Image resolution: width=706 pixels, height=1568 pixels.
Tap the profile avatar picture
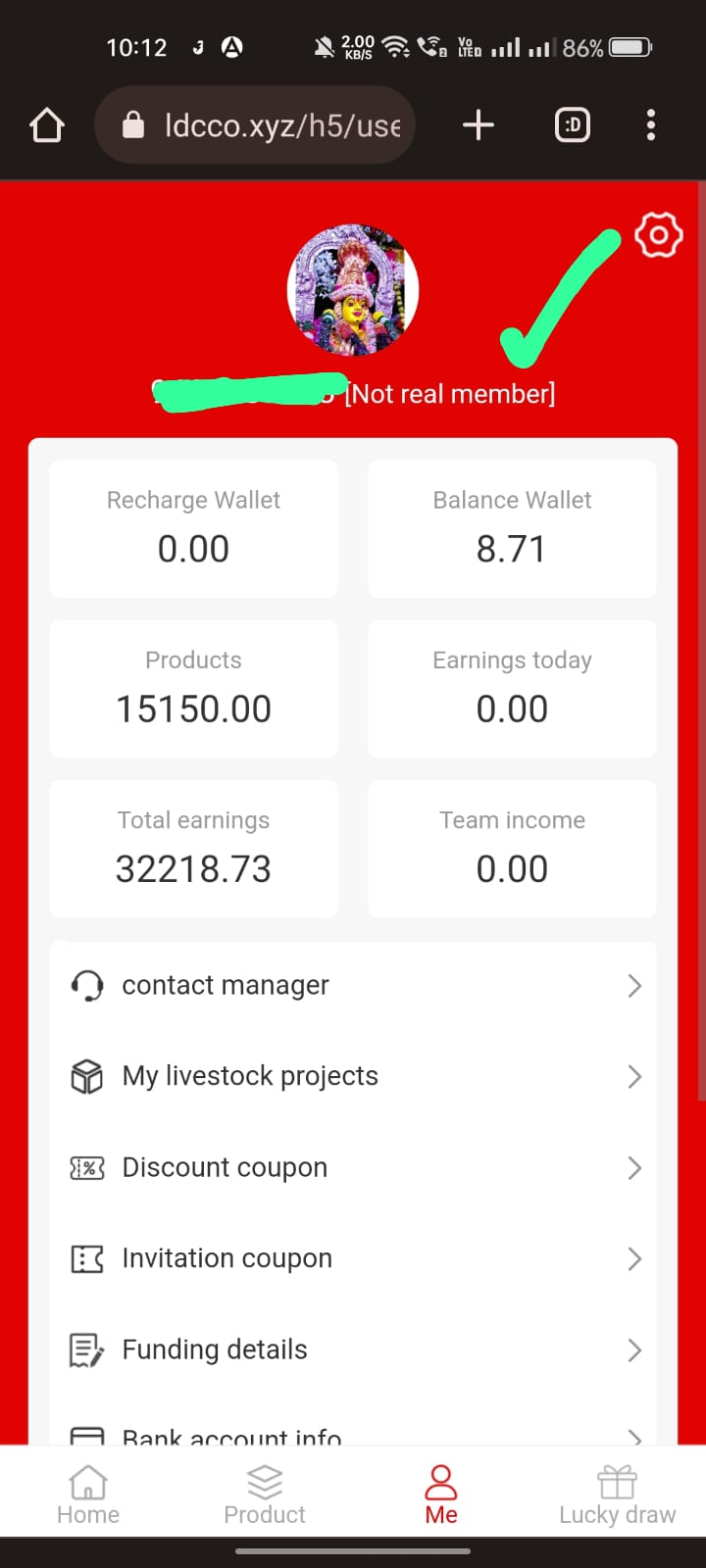tap(353, 290)
